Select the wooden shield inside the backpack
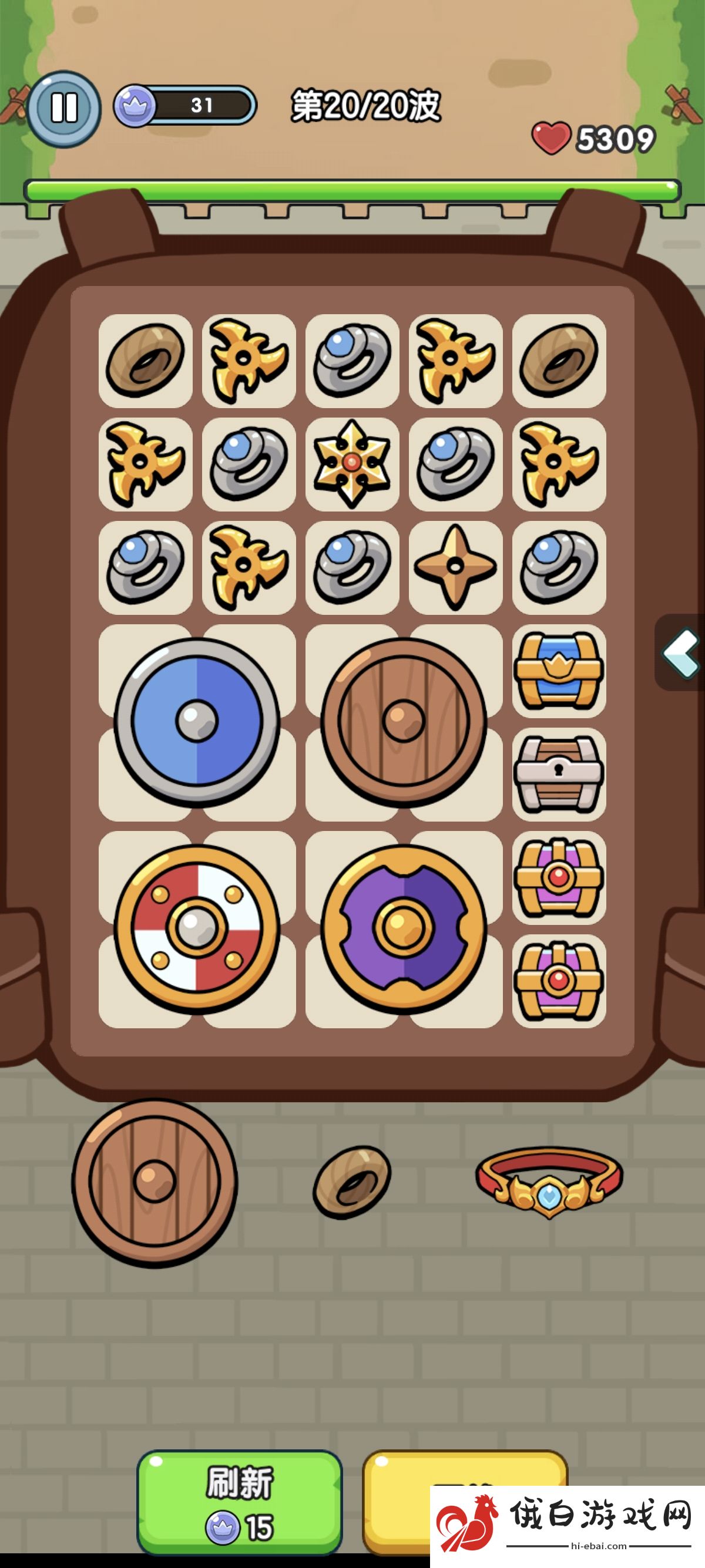The image size is (705, 1568). 404,722
